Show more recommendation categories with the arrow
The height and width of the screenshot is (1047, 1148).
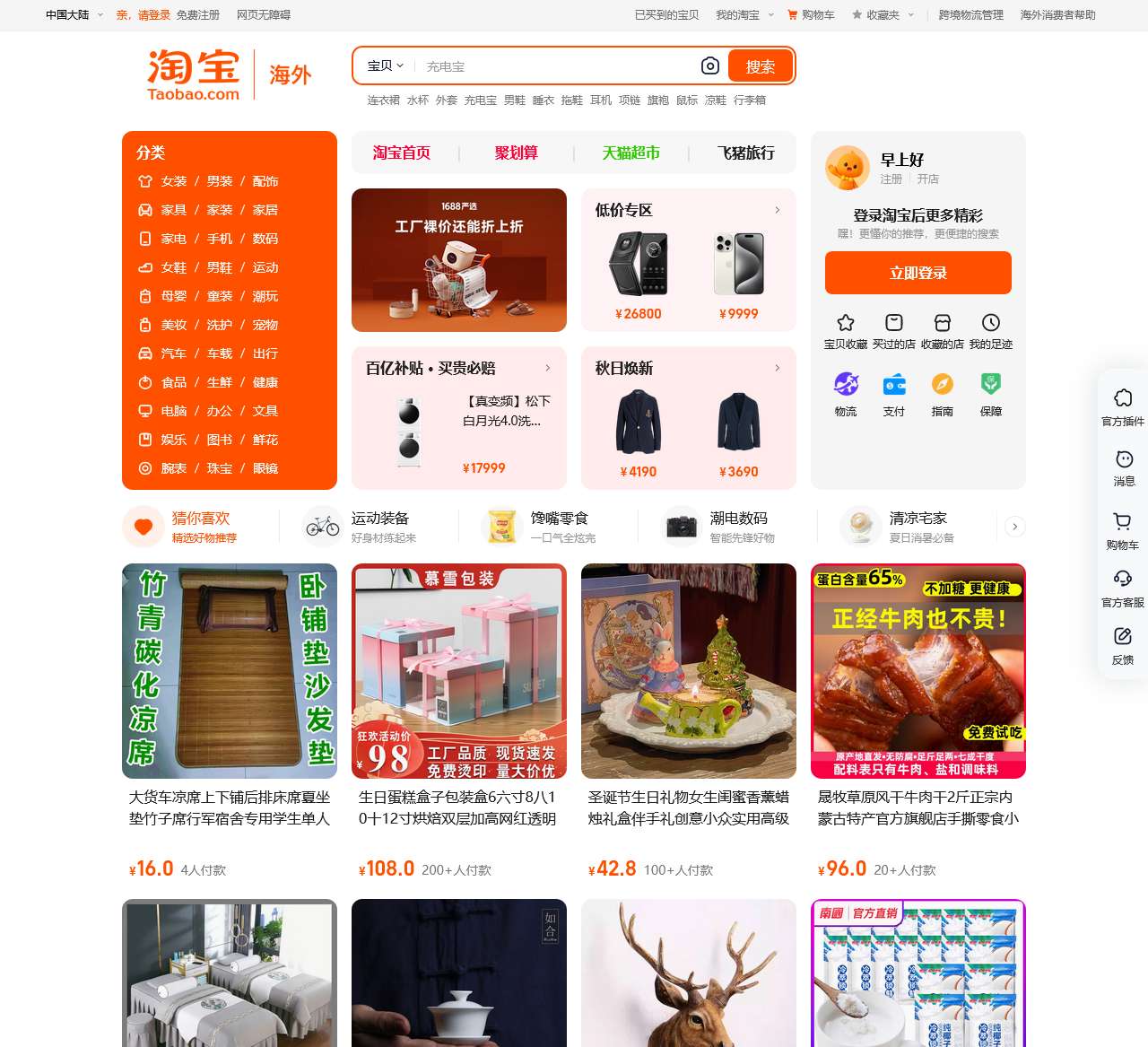point(1014,527)
